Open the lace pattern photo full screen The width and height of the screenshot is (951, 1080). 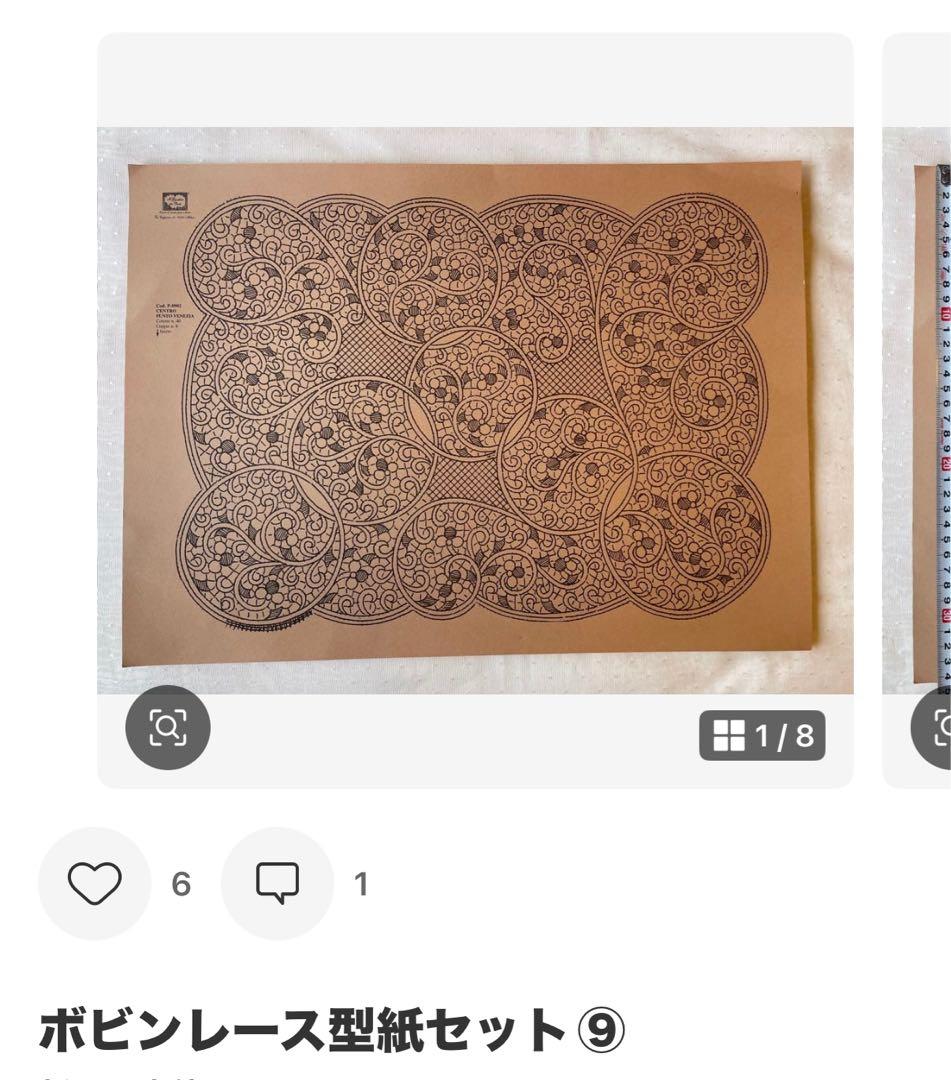(475, 410)
